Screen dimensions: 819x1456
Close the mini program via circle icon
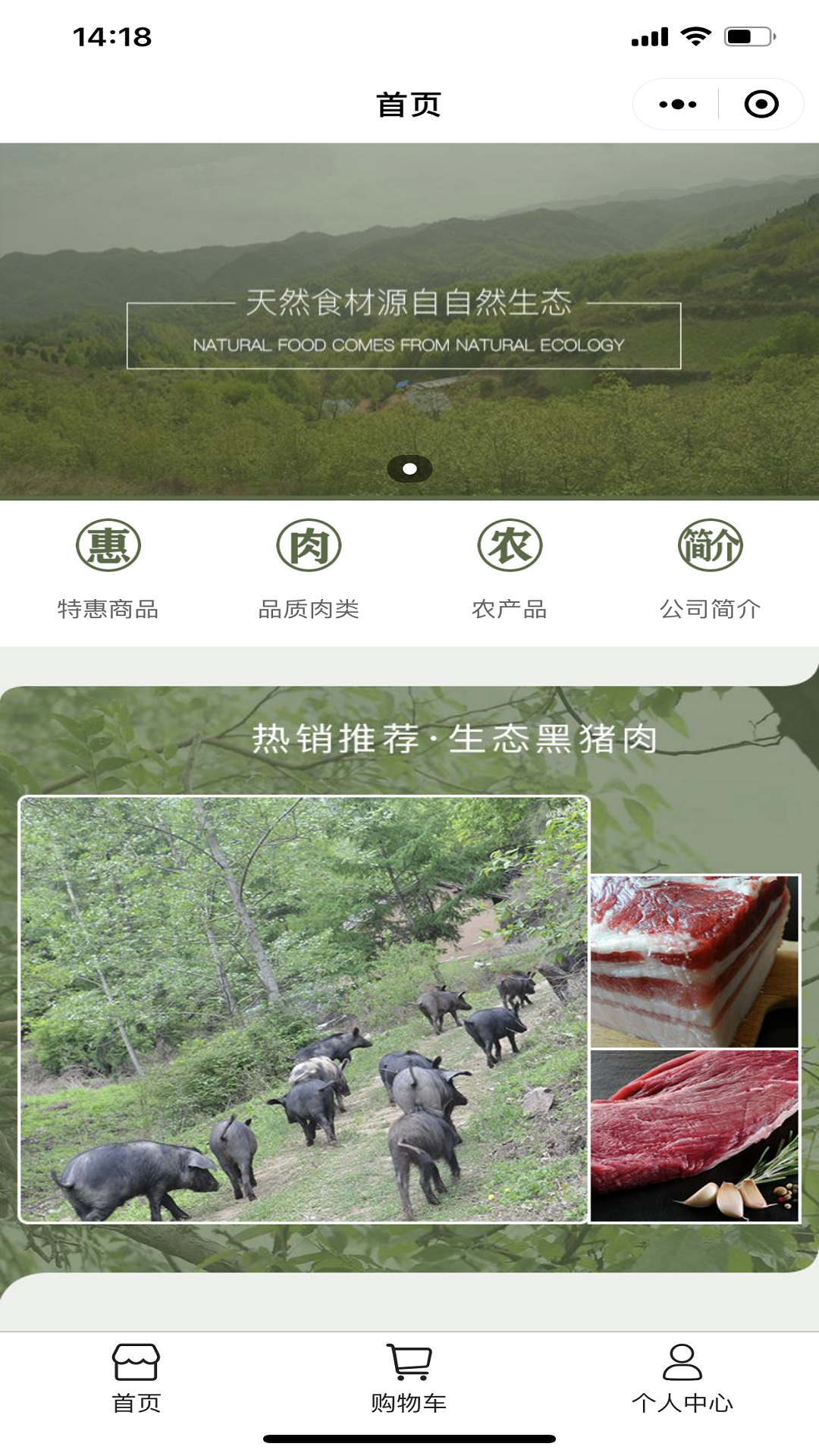pos(761,105)
